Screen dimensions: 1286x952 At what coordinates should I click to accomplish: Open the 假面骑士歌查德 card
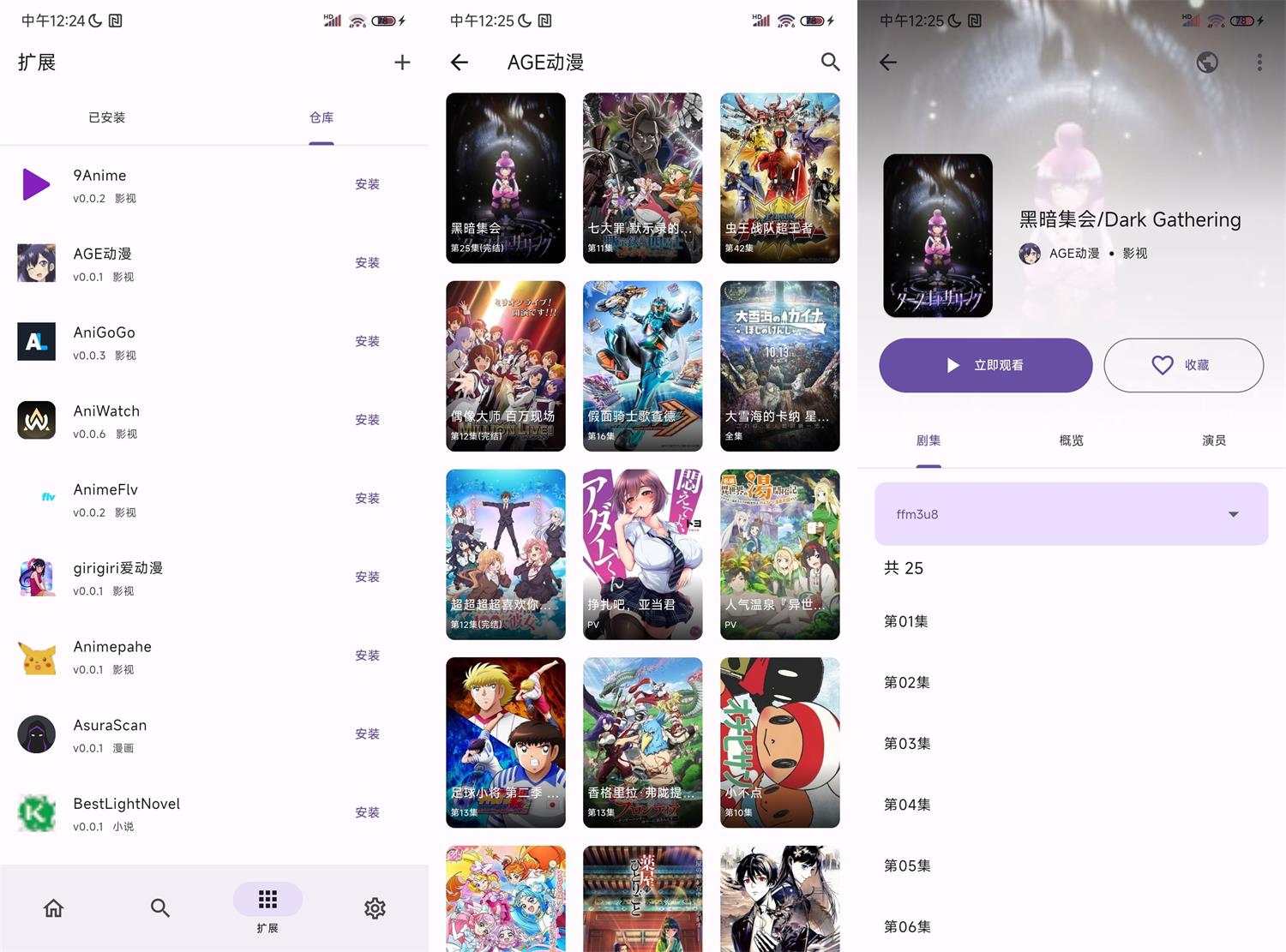click(642, 366)
